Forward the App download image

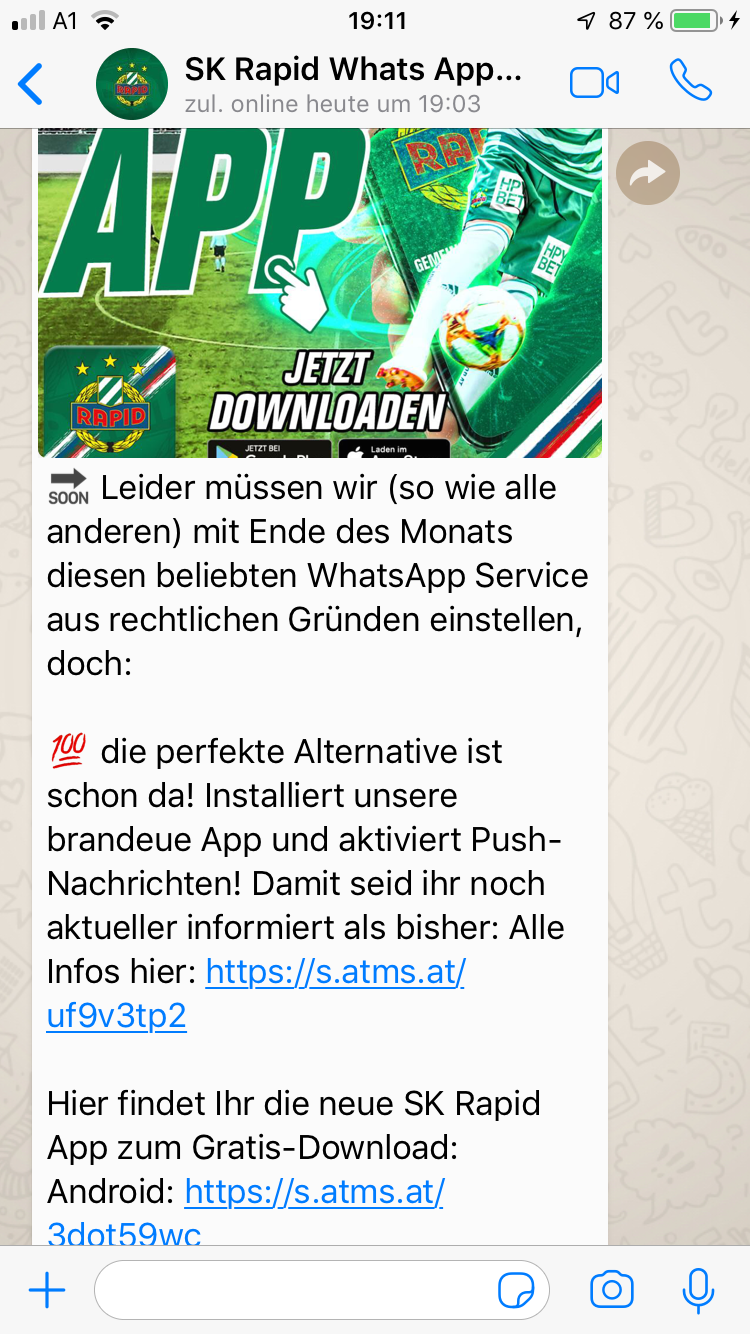(648, 174)
